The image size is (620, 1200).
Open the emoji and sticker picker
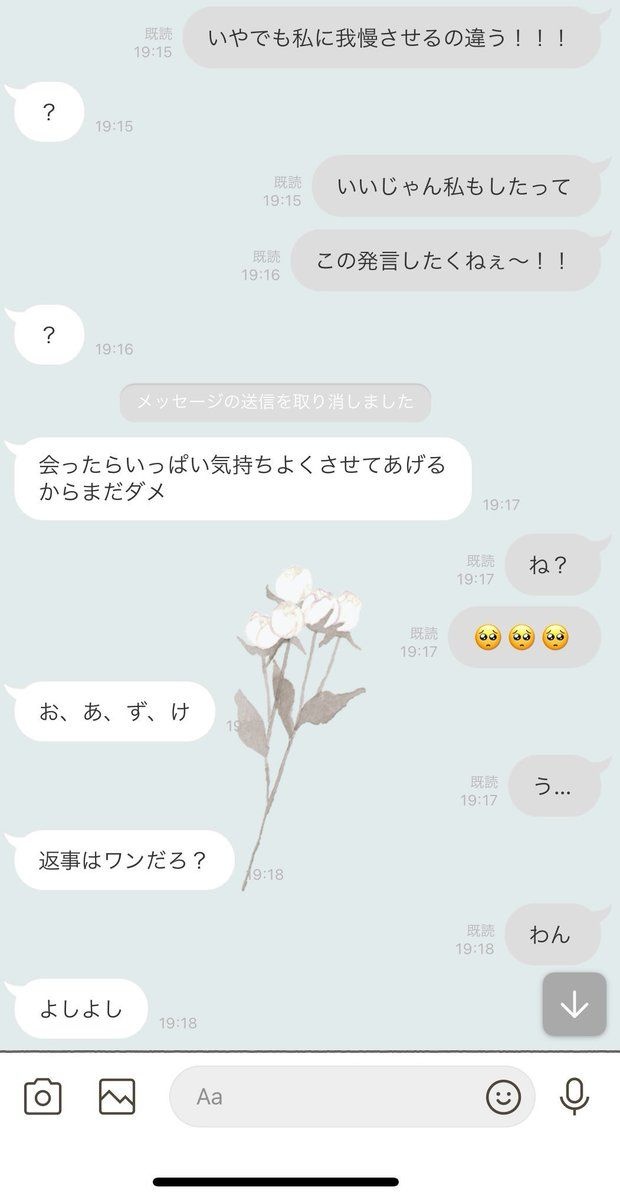click(x=503, y=1097)
